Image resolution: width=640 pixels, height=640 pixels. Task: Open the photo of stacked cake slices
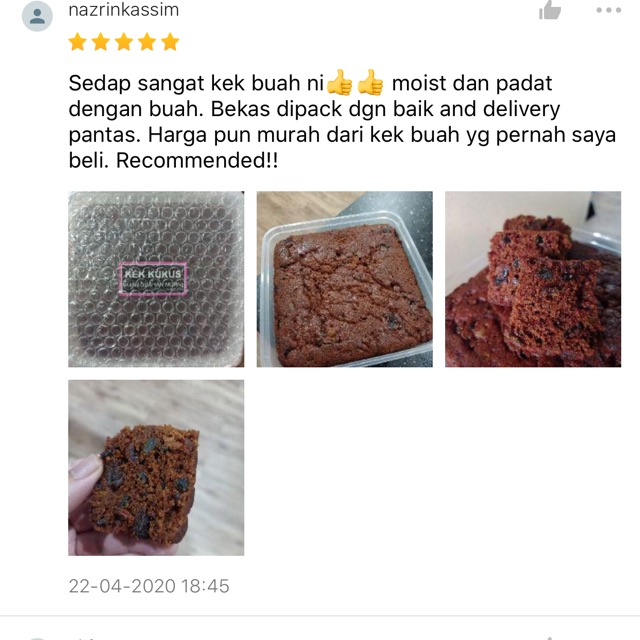(x=532, y=279)
